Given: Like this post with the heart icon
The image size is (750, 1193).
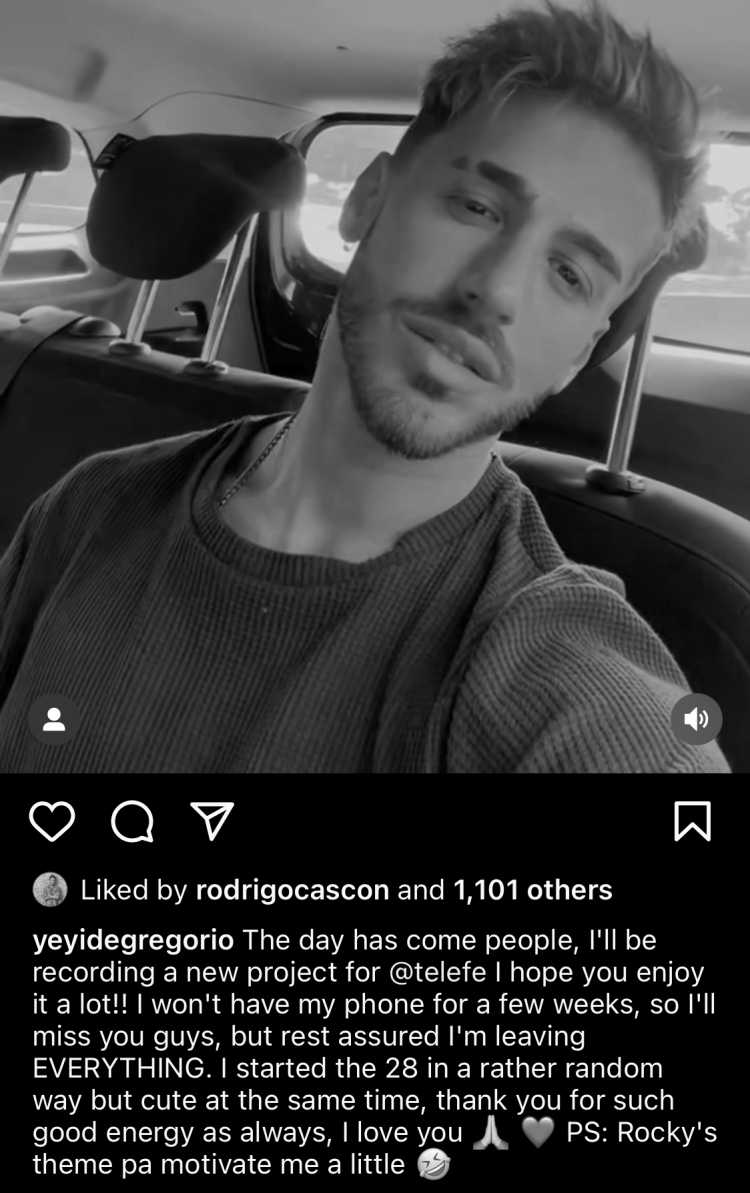Looking at the screenshot, I should click(52, 821).
